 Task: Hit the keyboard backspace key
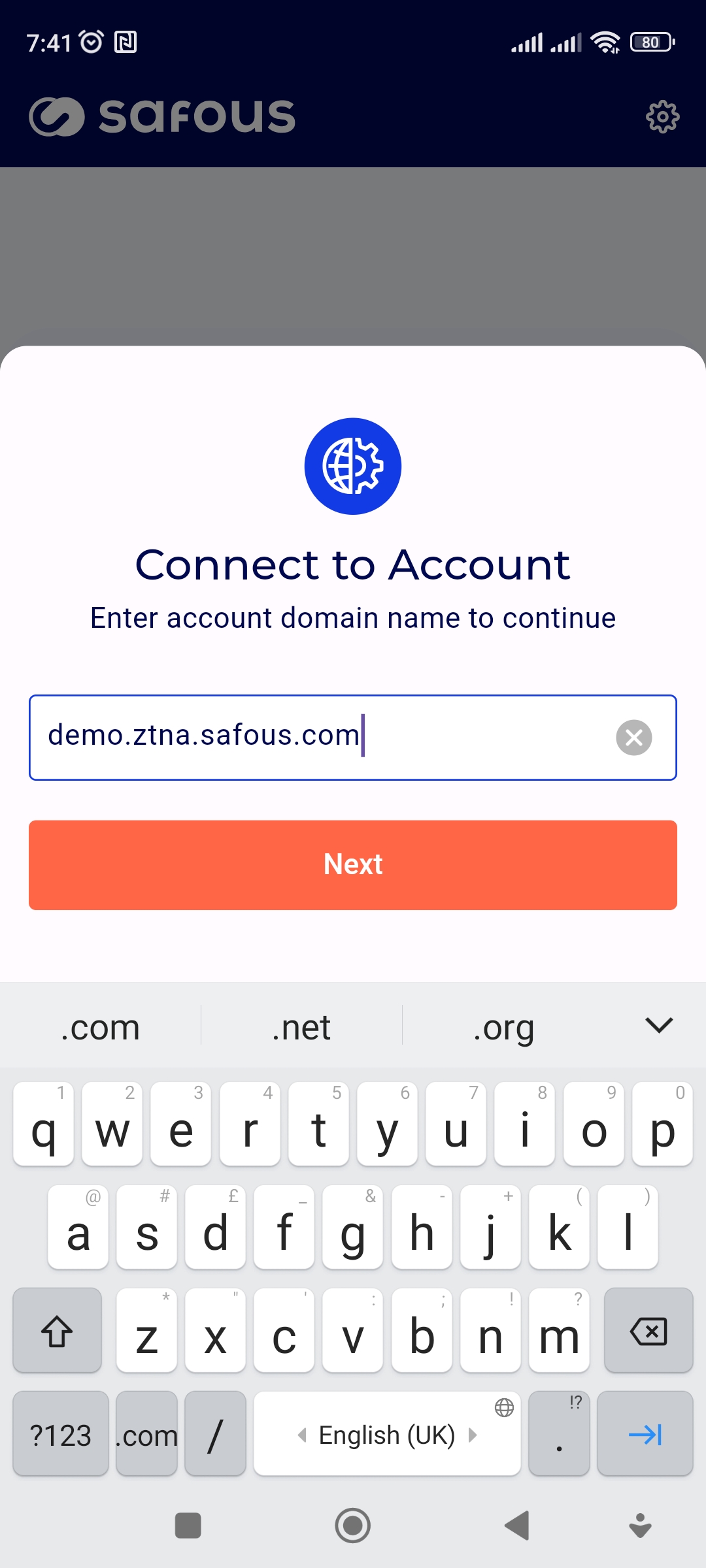pos(648,1331)
